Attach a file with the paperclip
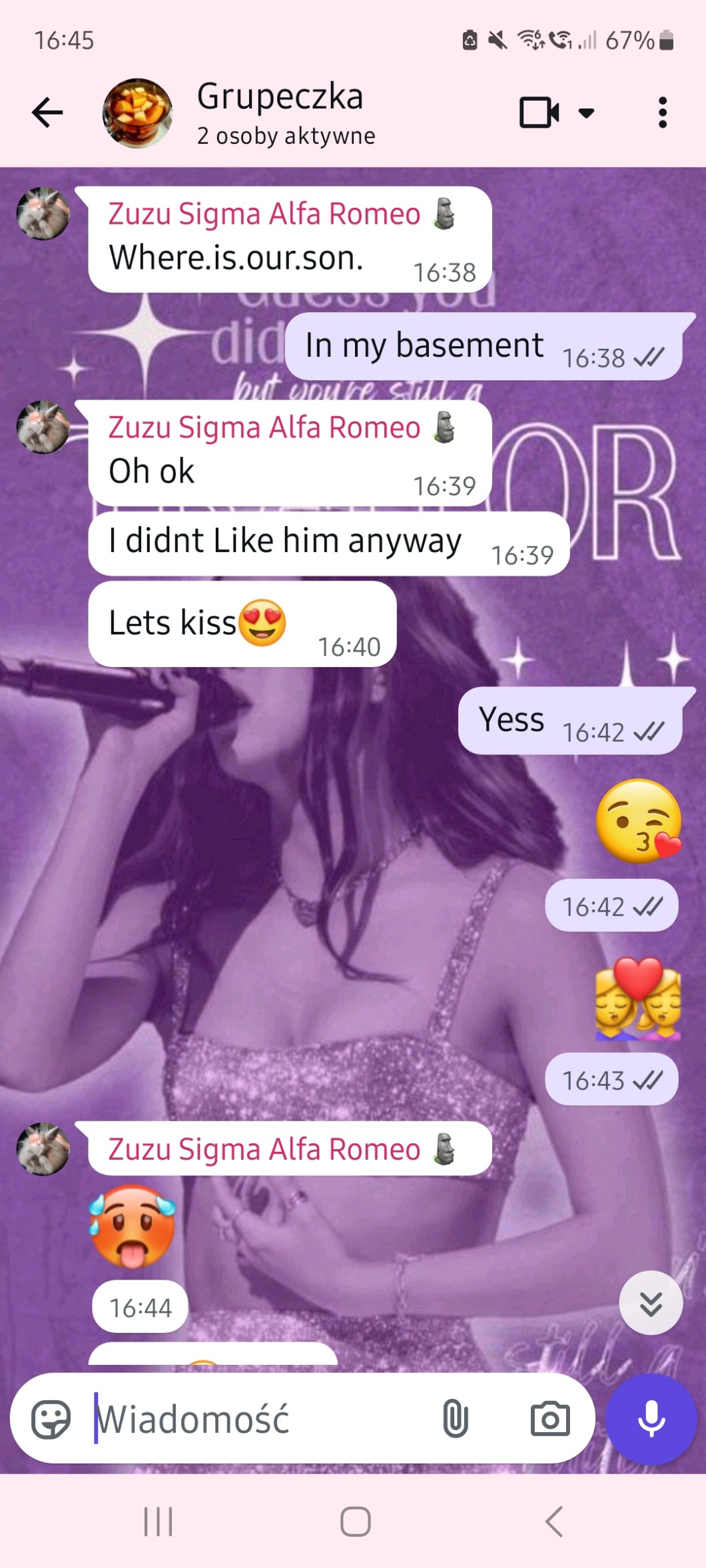Image resolution: width=706 pixels, height=1568 pixels. [456, 1419]
